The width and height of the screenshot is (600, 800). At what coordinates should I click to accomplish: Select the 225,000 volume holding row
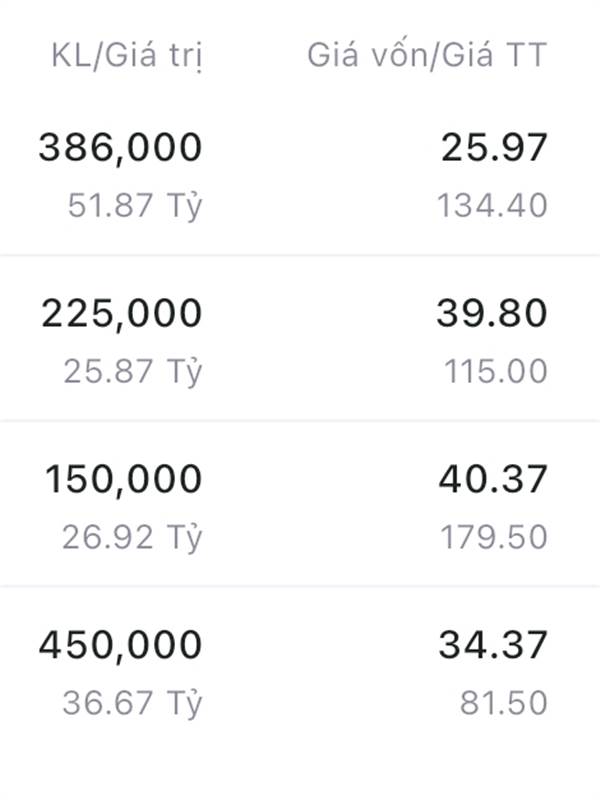coord(121,315)
